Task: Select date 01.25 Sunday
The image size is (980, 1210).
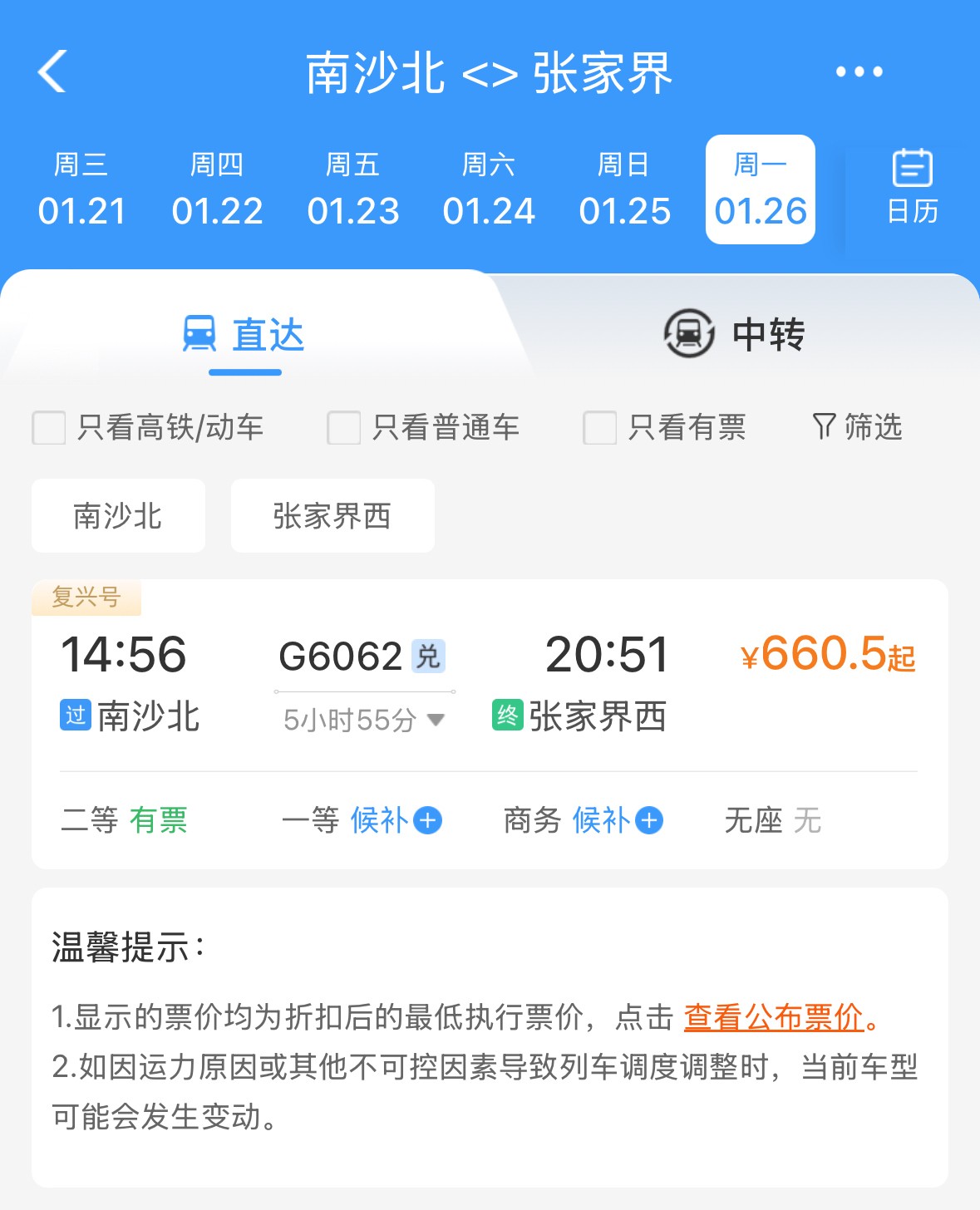Action: (624, 189)
